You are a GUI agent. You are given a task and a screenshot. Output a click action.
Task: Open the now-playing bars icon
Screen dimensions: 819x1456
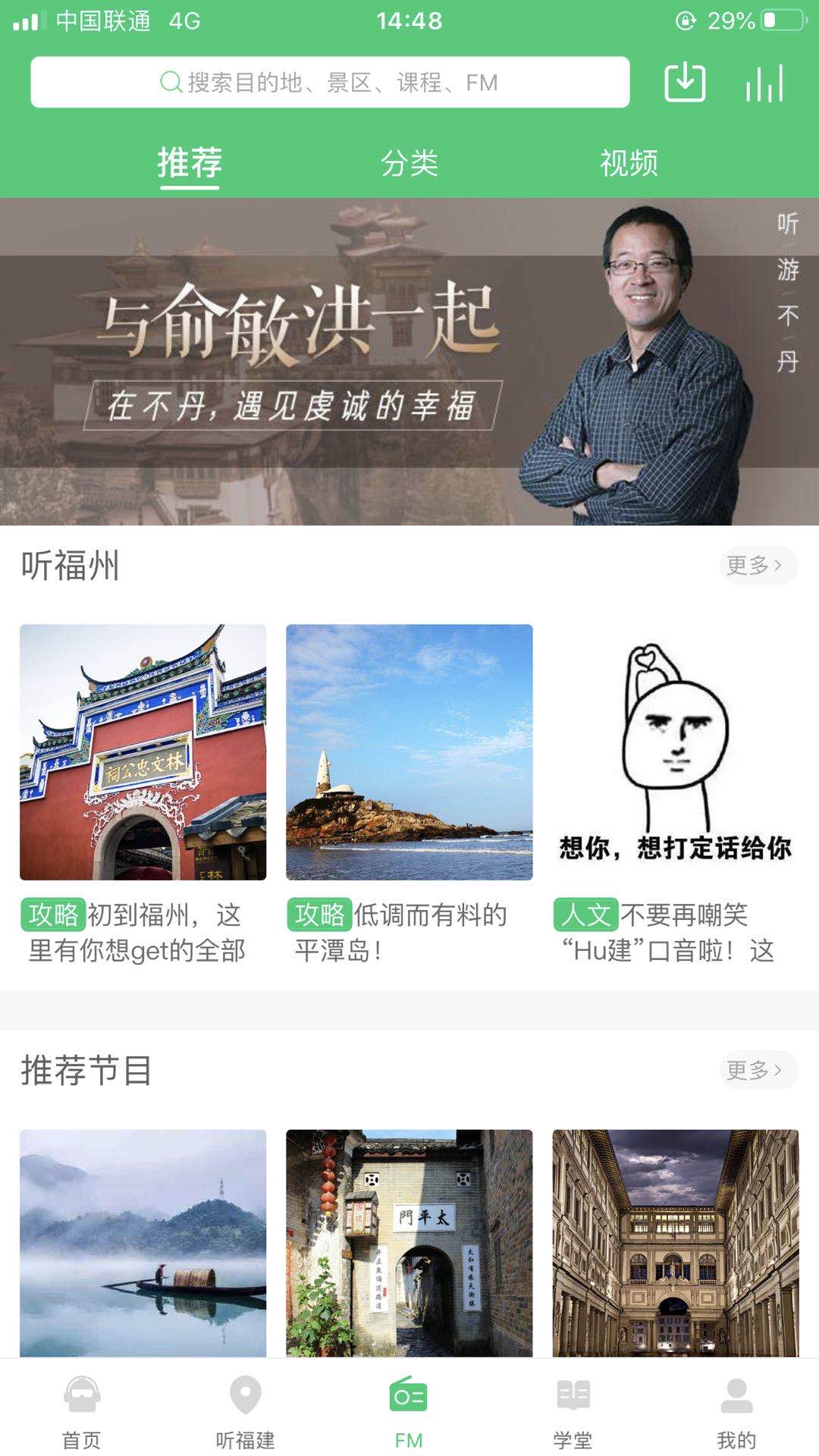(764, 82)
